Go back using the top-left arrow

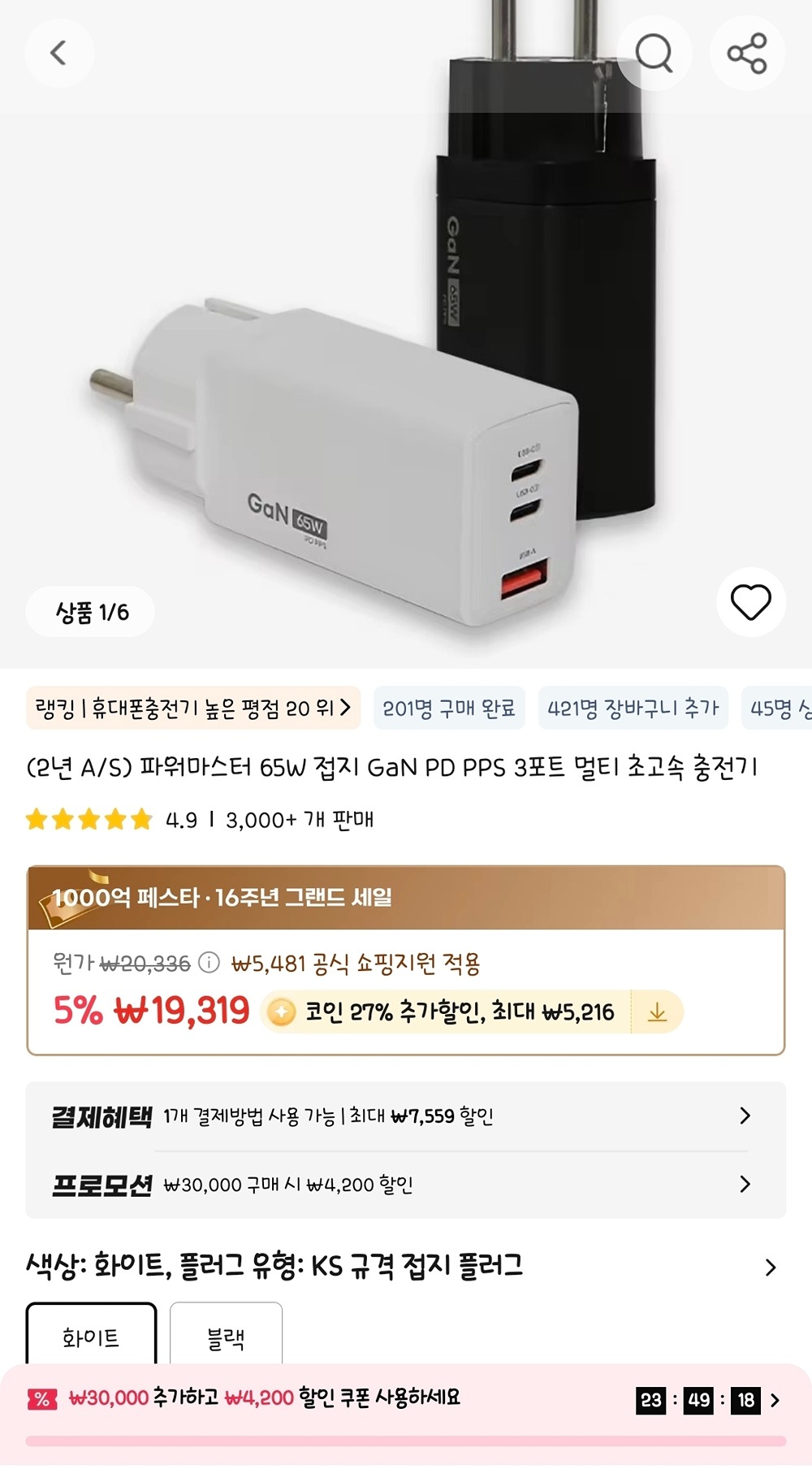58,54
